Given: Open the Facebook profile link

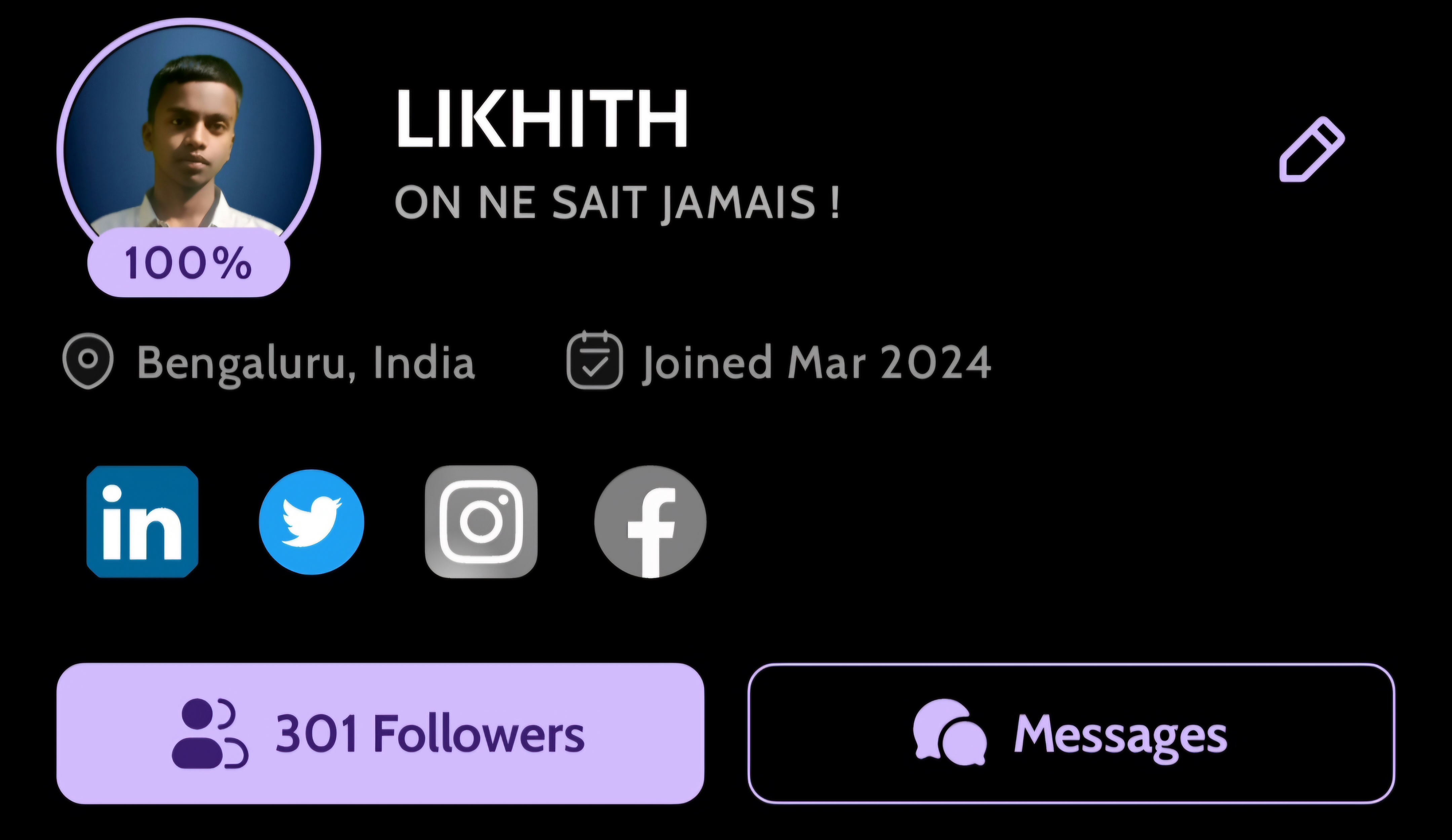Looking at the screenshot, I should (x=650, y=522).
